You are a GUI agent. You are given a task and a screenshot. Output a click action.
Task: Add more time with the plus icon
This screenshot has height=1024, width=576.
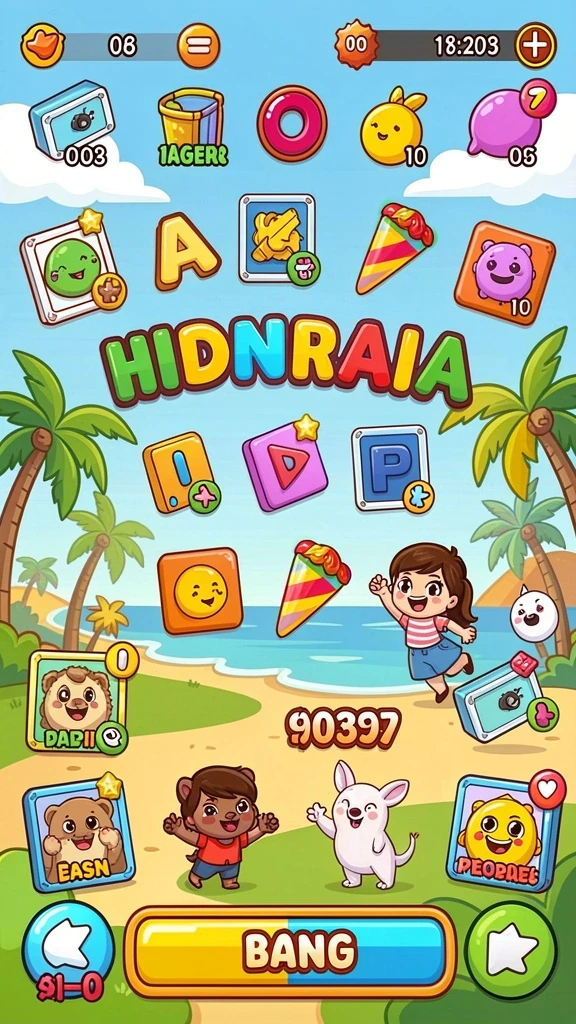[x=536, y=45]
